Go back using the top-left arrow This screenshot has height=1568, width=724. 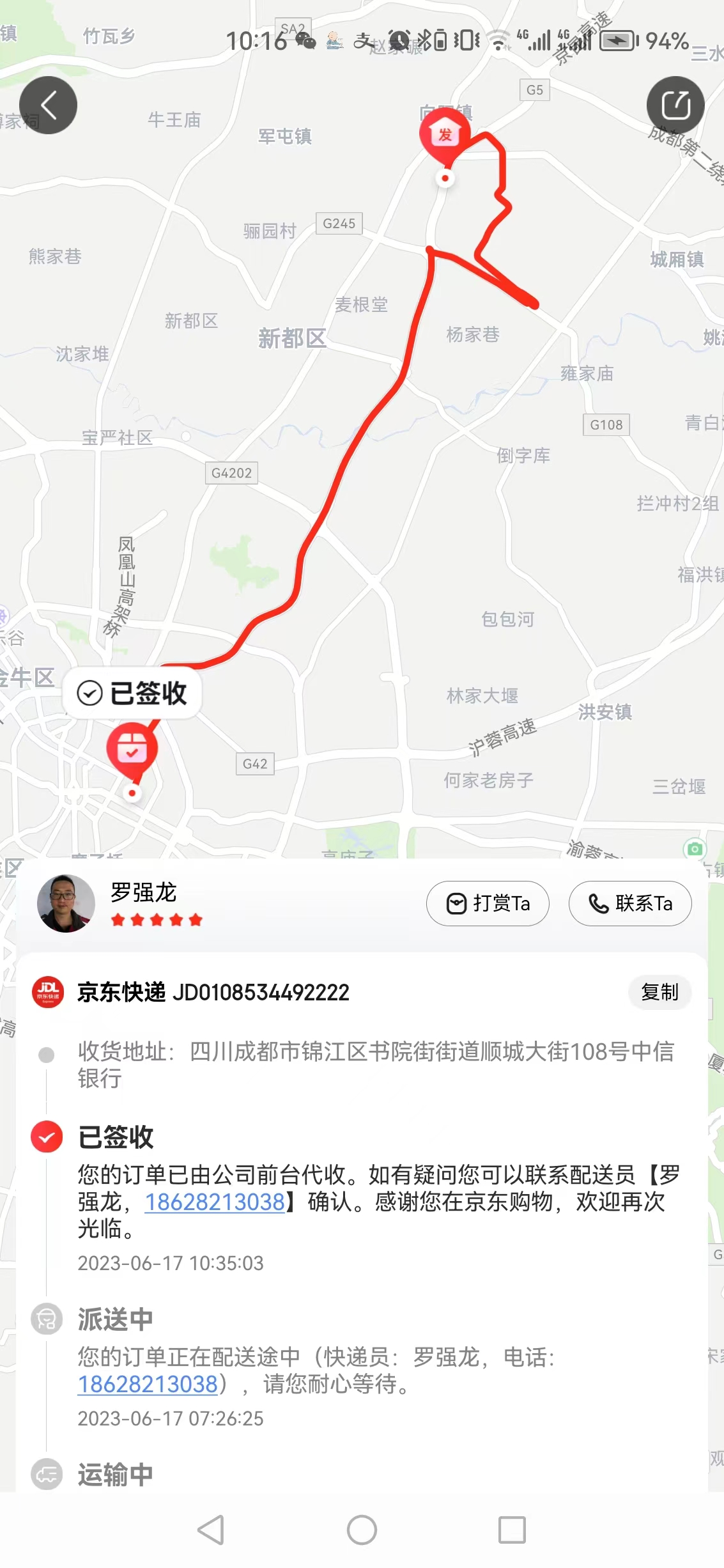pos(48,105)
